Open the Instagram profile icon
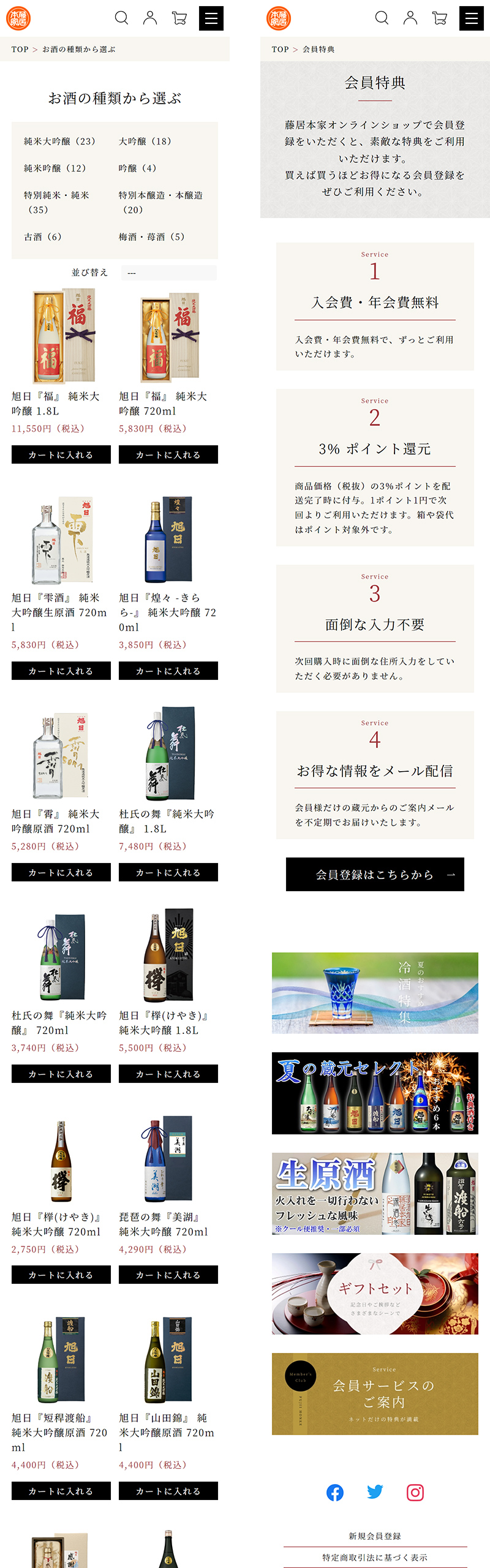The height and width of the screenshot is (1568, 490). (x=415, y=1493)
